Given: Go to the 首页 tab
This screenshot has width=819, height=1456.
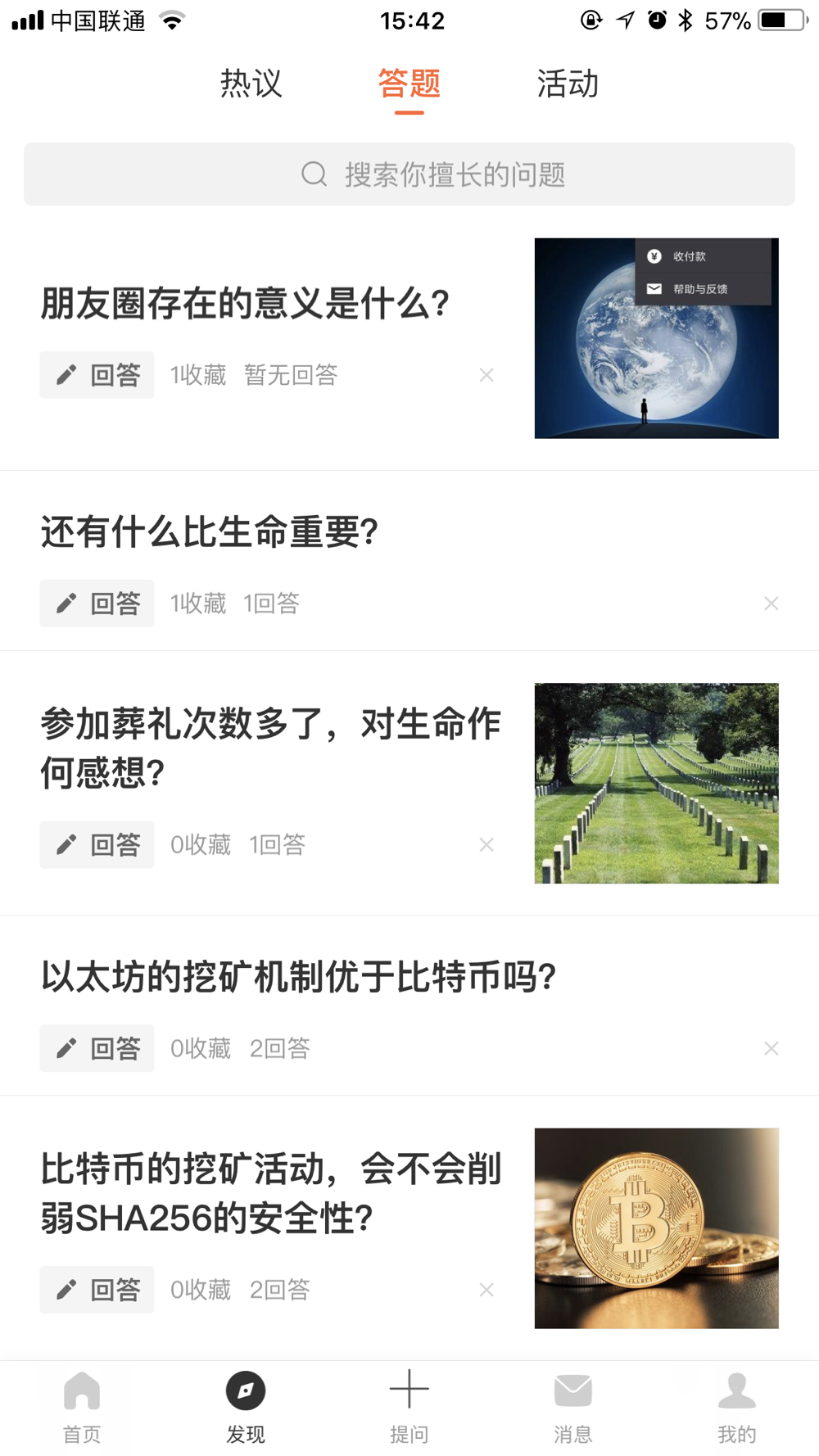Looking at the screenshot, I should [x=82, y=1407].
